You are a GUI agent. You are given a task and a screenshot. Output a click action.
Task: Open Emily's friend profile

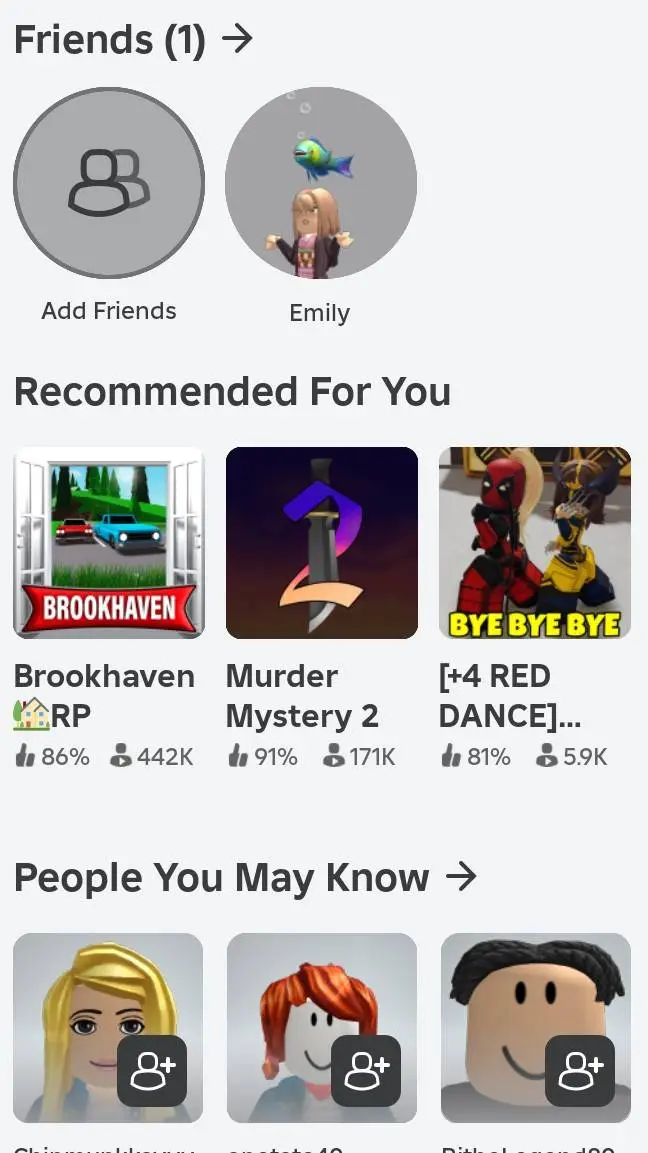pyautogui.click(x=320, y=183)
